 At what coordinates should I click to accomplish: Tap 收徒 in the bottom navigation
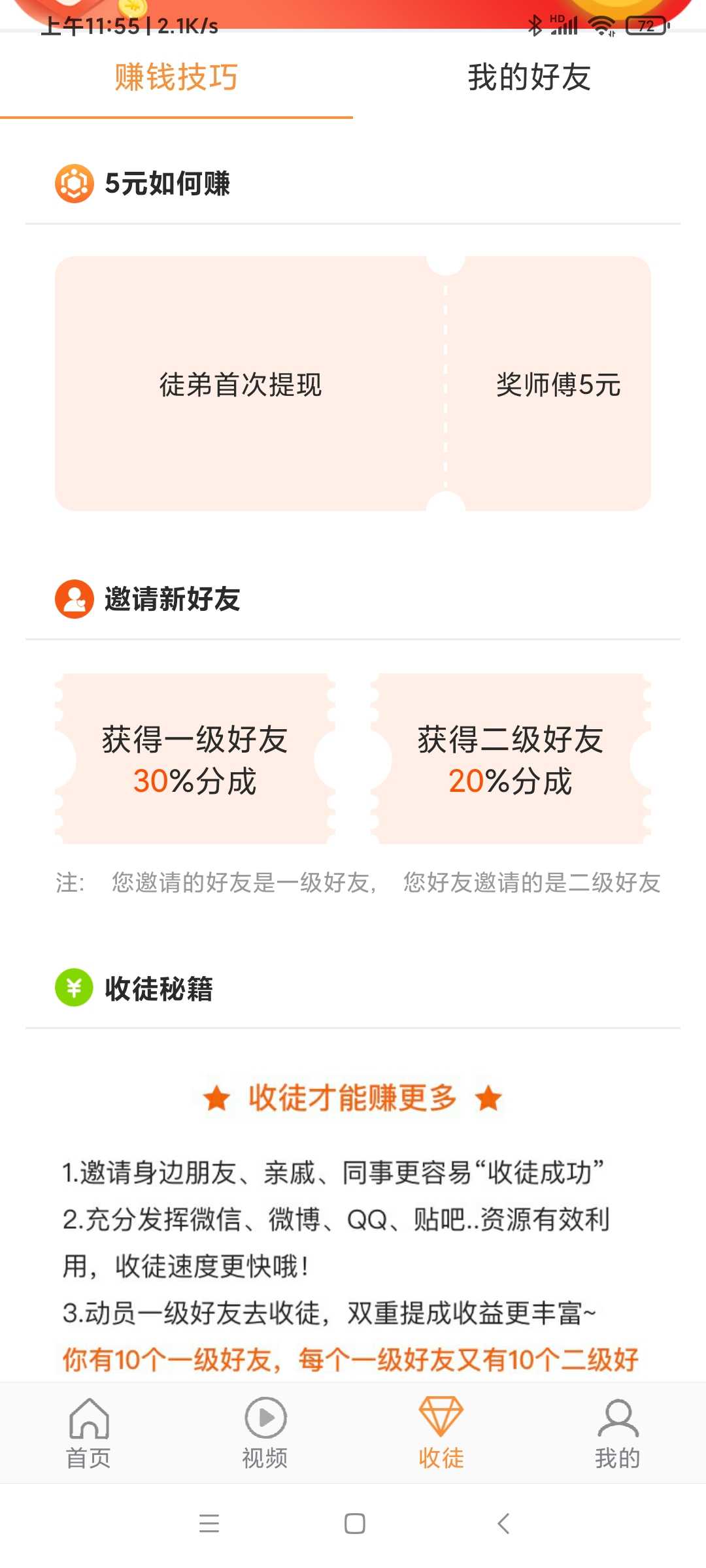point(441,1433)
